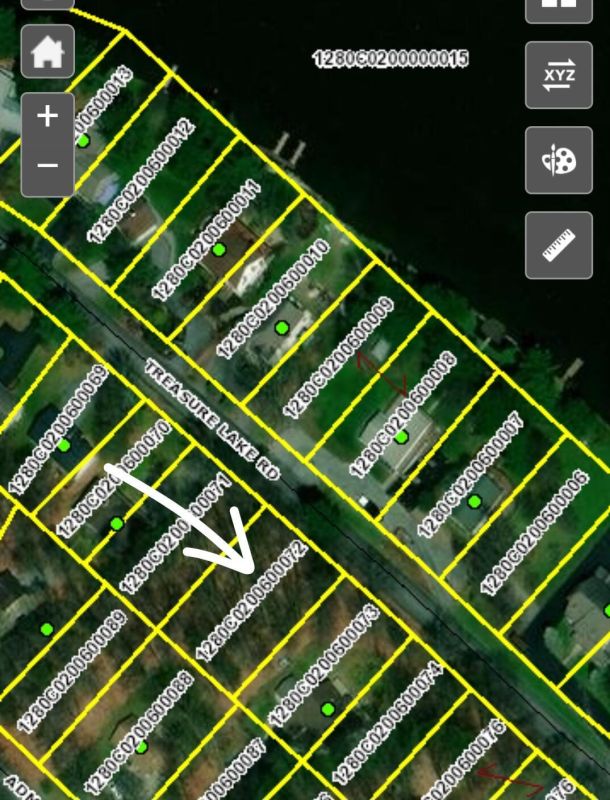This screenshot has width=610, height=800.
Task: Zoom out of the parcel map
Action: 47,165
